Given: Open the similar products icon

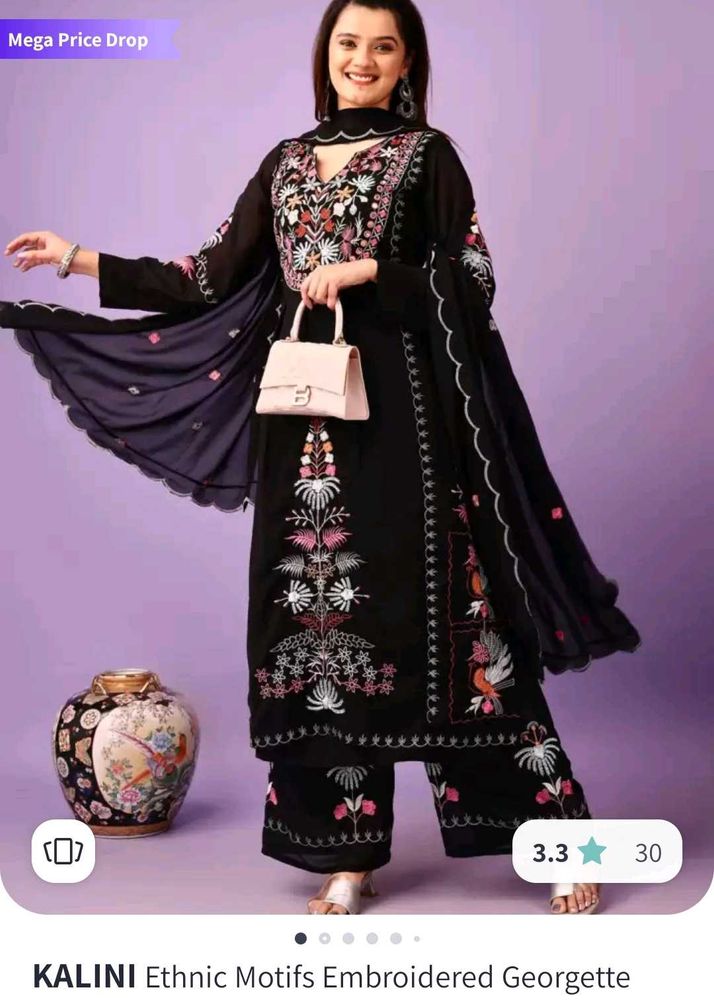Looking at the screenshot, I should 63,851.
